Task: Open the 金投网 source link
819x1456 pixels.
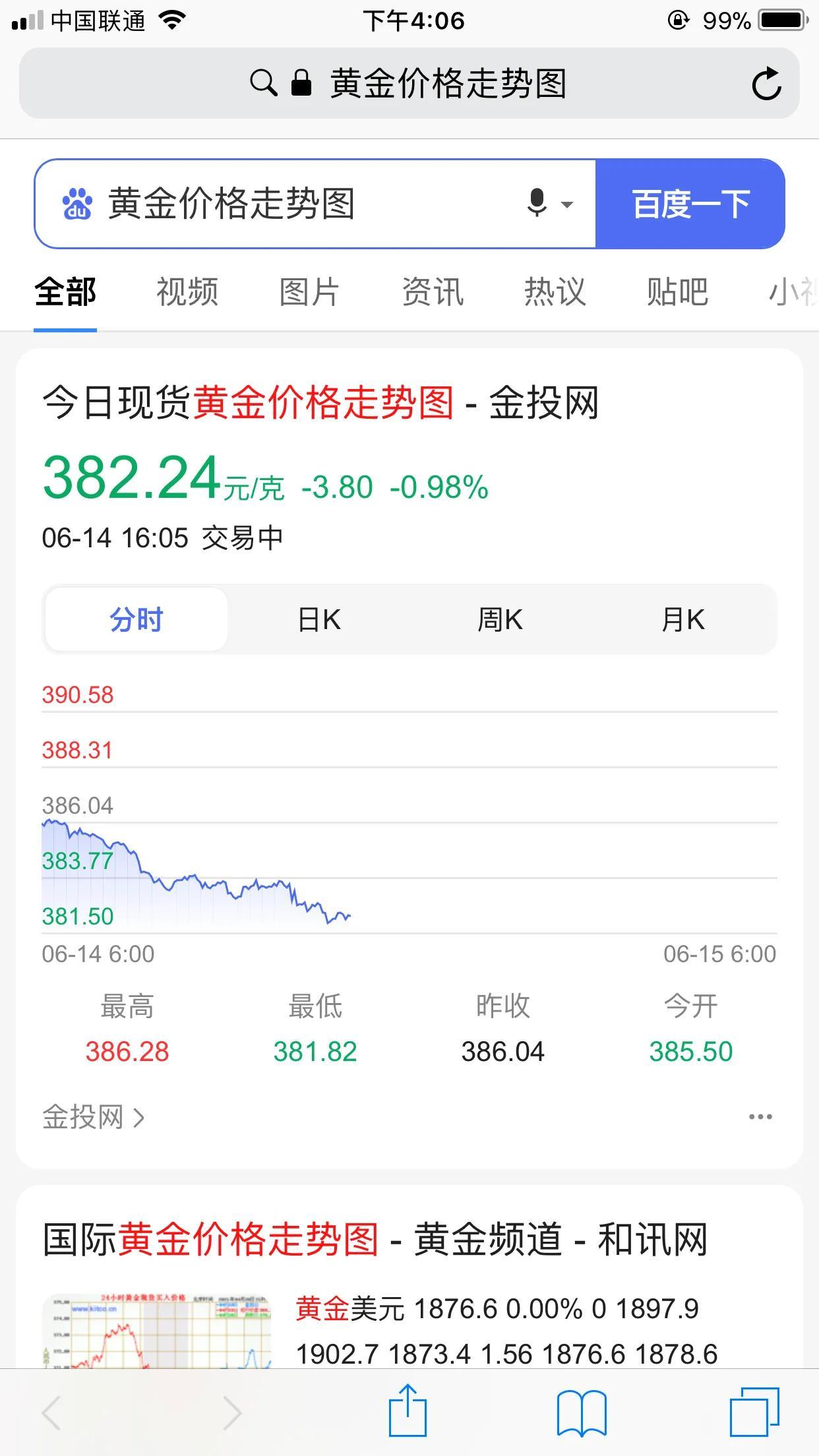Action: point(93,1117)
